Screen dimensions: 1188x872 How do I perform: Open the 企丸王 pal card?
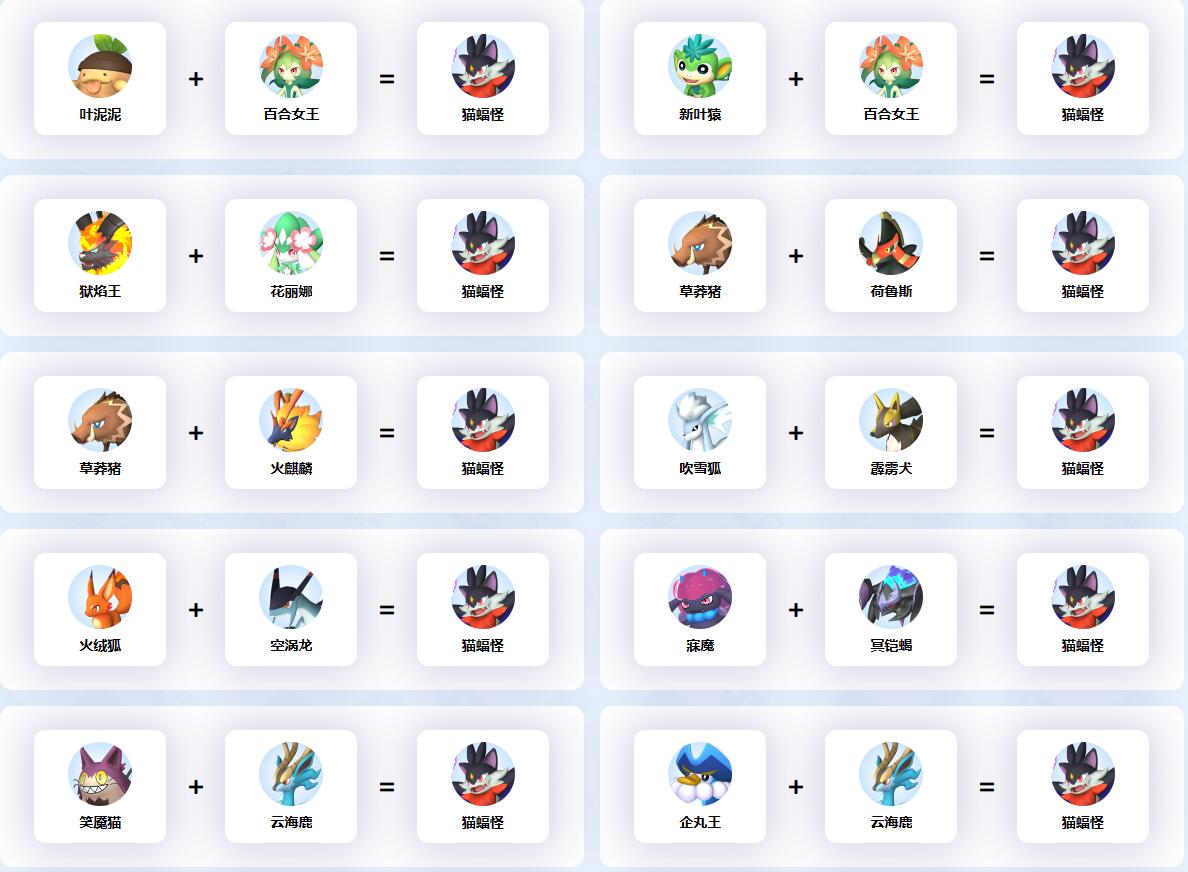(700, 787)
